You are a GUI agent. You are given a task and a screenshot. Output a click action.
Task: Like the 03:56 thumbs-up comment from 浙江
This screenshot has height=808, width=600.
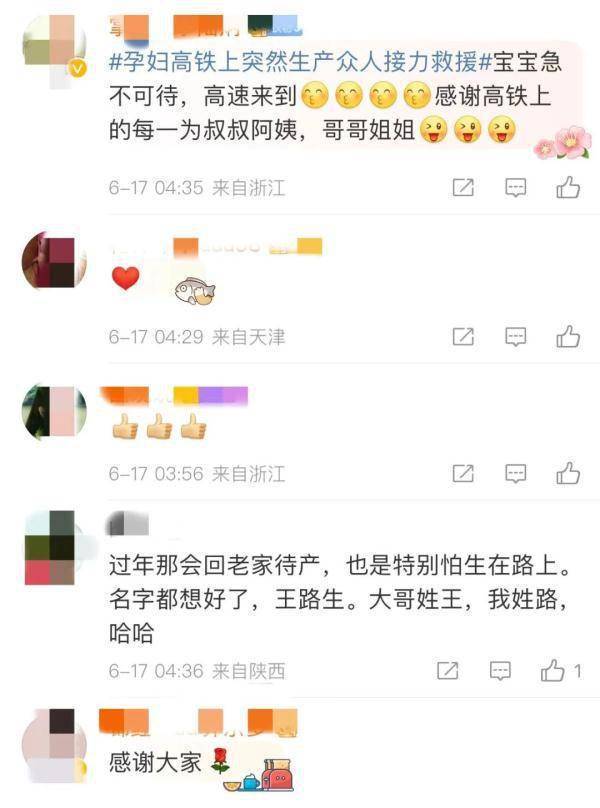[567, 472]
